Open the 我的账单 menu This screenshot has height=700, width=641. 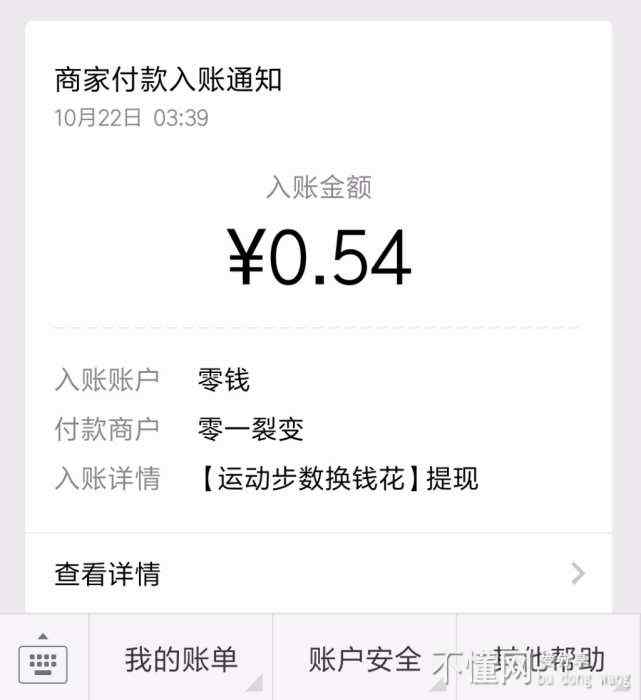pos(181,659)
